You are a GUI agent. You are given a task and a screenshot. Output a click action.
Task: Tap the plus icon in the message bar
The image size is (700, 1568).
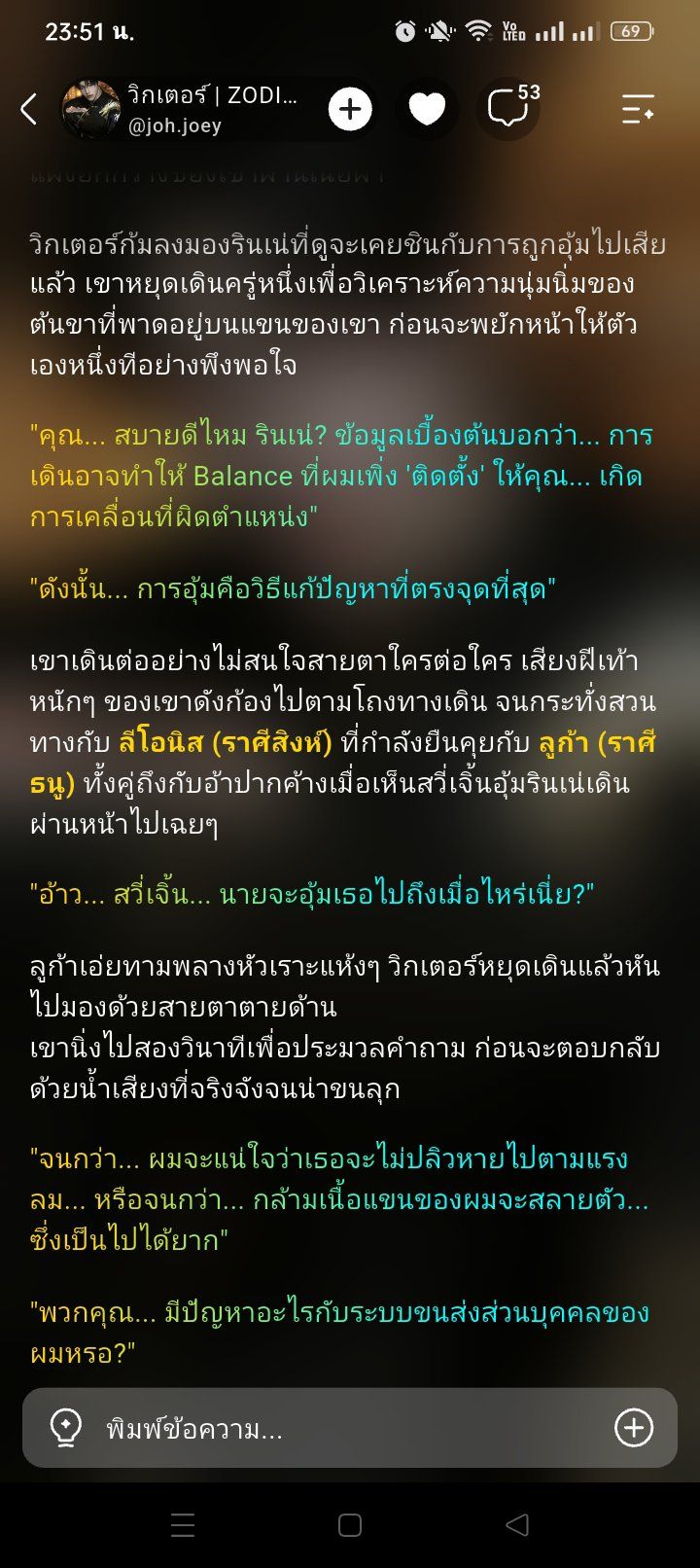tap(634, 1428)
